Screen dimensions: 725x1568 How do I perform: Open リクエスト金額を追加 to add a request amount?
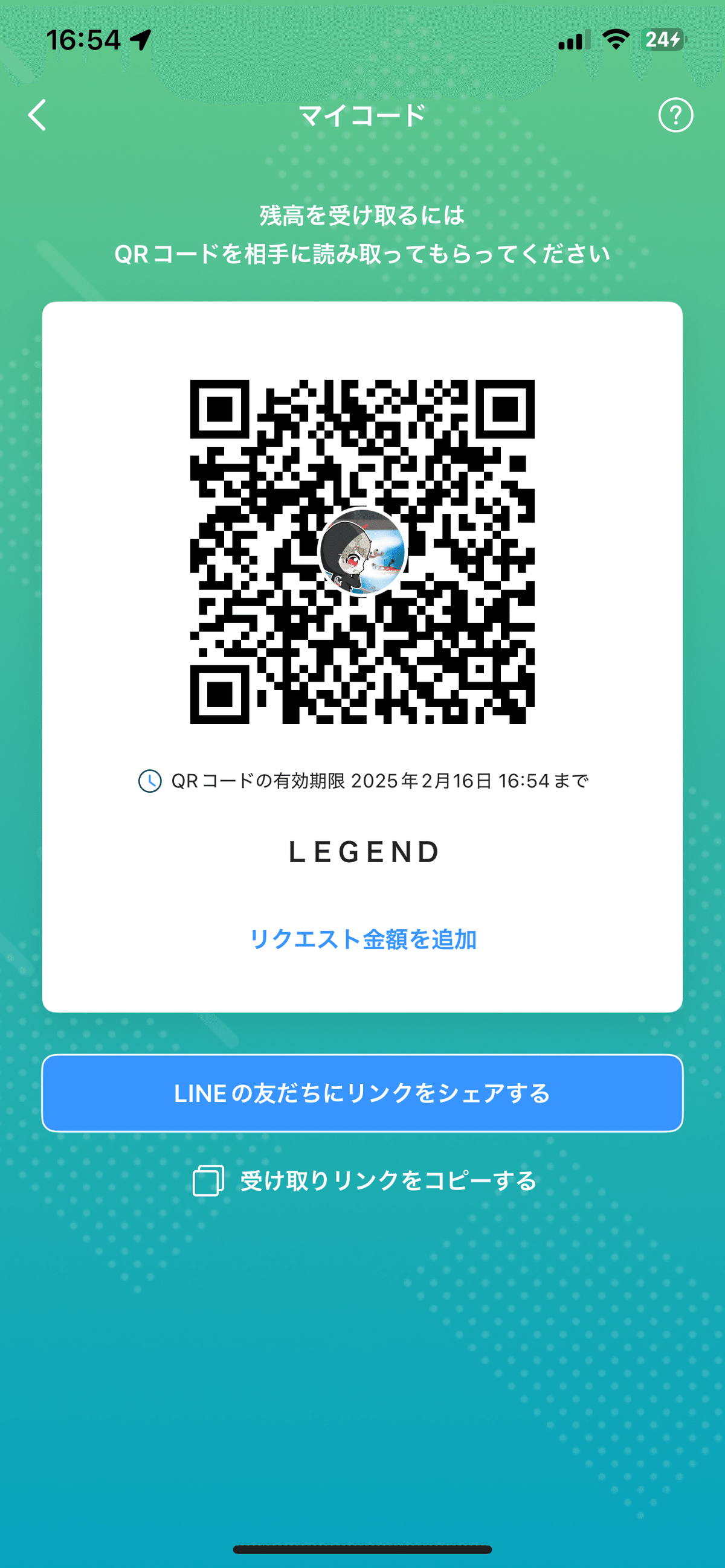point(363,941)
